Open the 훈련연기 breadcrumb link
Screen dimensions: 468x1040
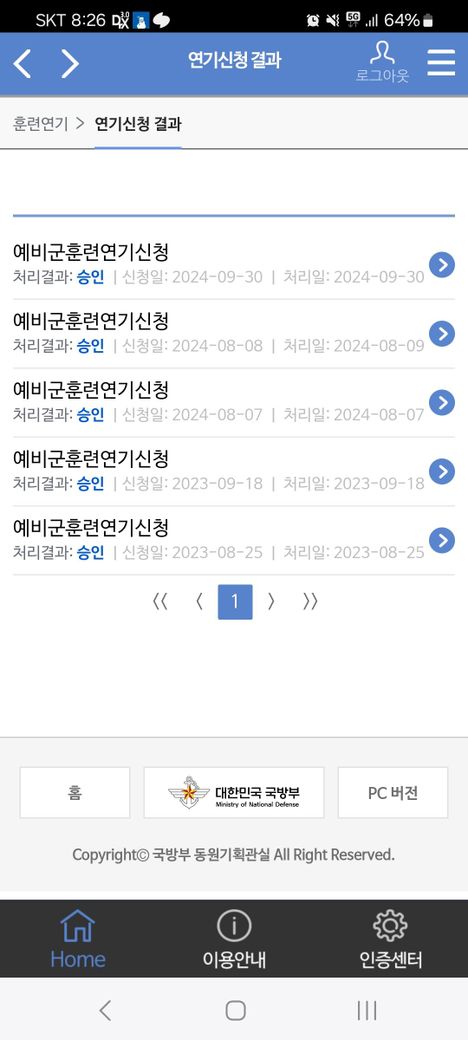click(40, 123)
